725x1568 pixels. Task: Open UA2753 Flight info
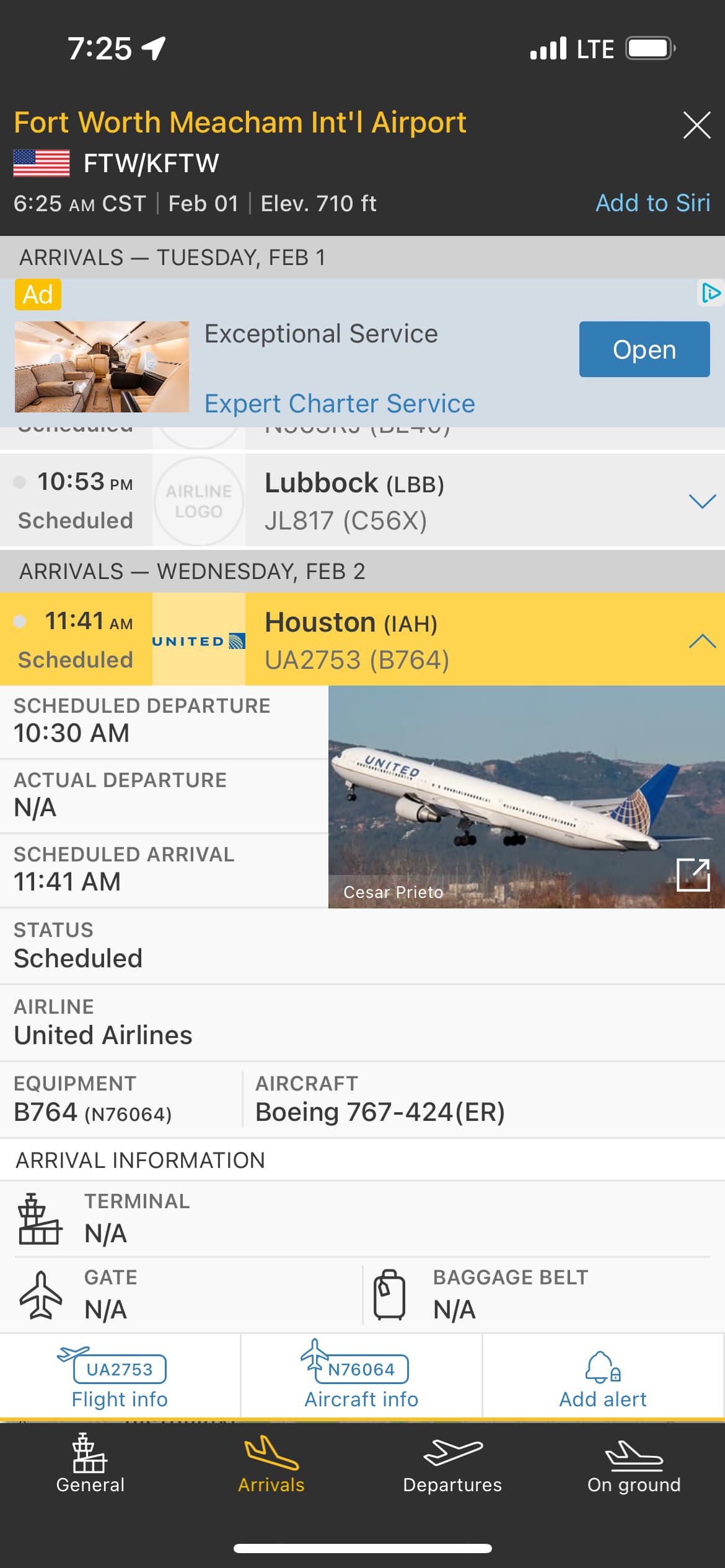click(x=120, y=1378)
